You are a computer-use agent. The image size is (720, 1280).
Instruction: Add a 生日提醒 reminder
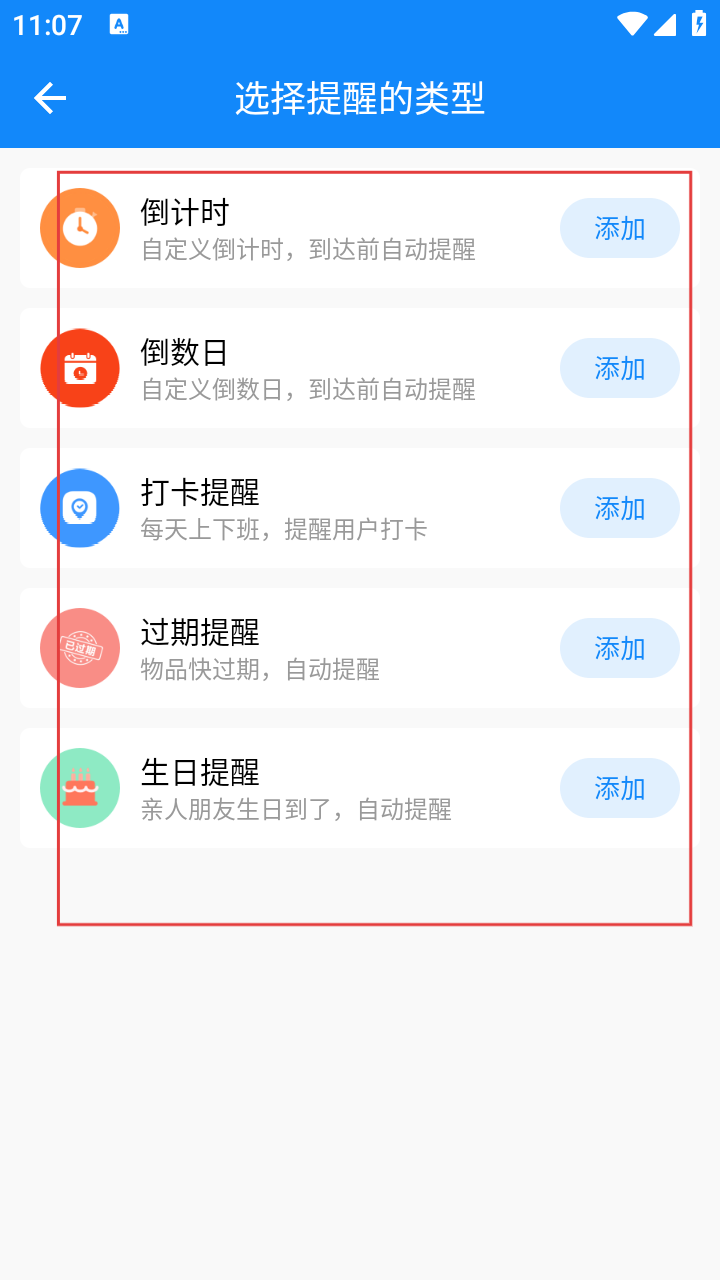tap(620, 788)
